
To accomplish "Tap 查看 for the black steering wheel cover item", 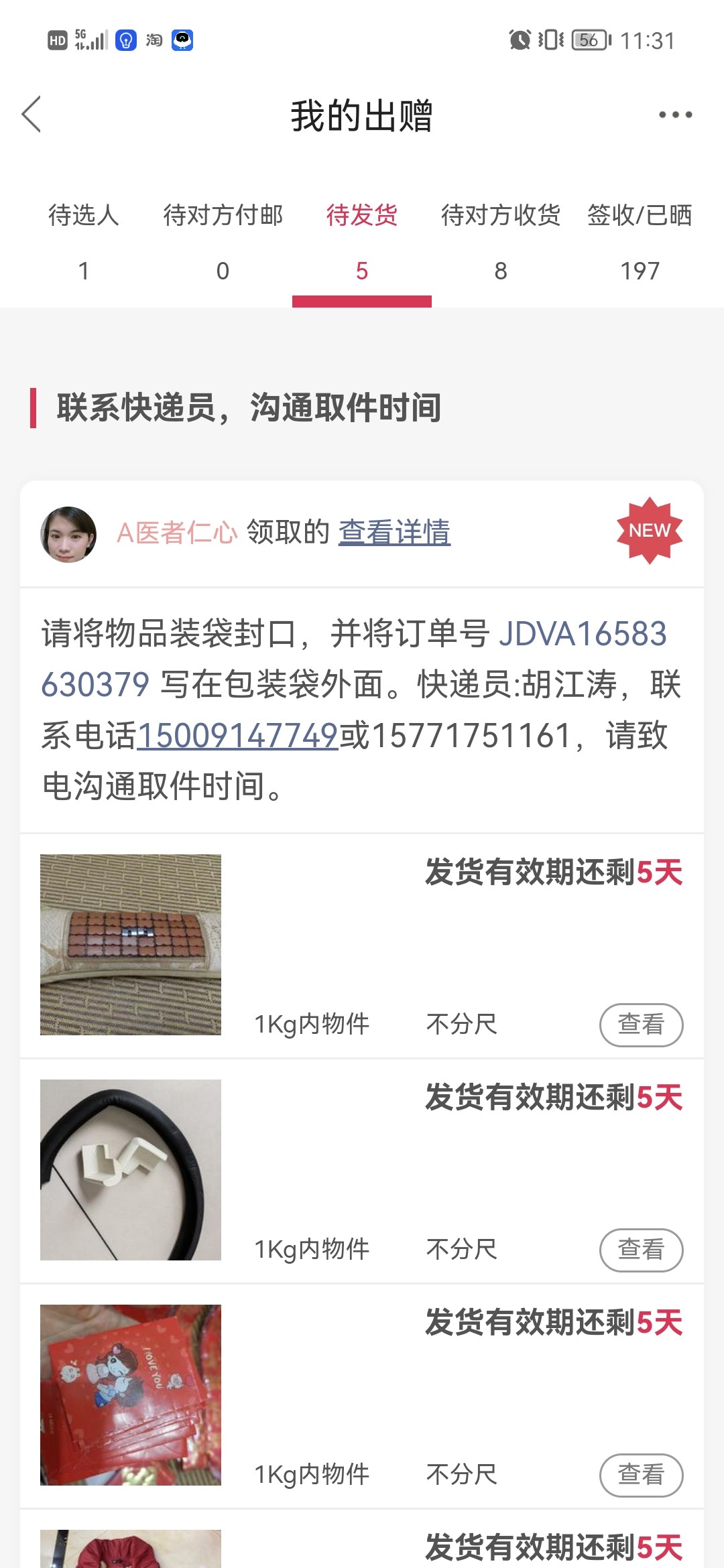I will coord(641,1250).
